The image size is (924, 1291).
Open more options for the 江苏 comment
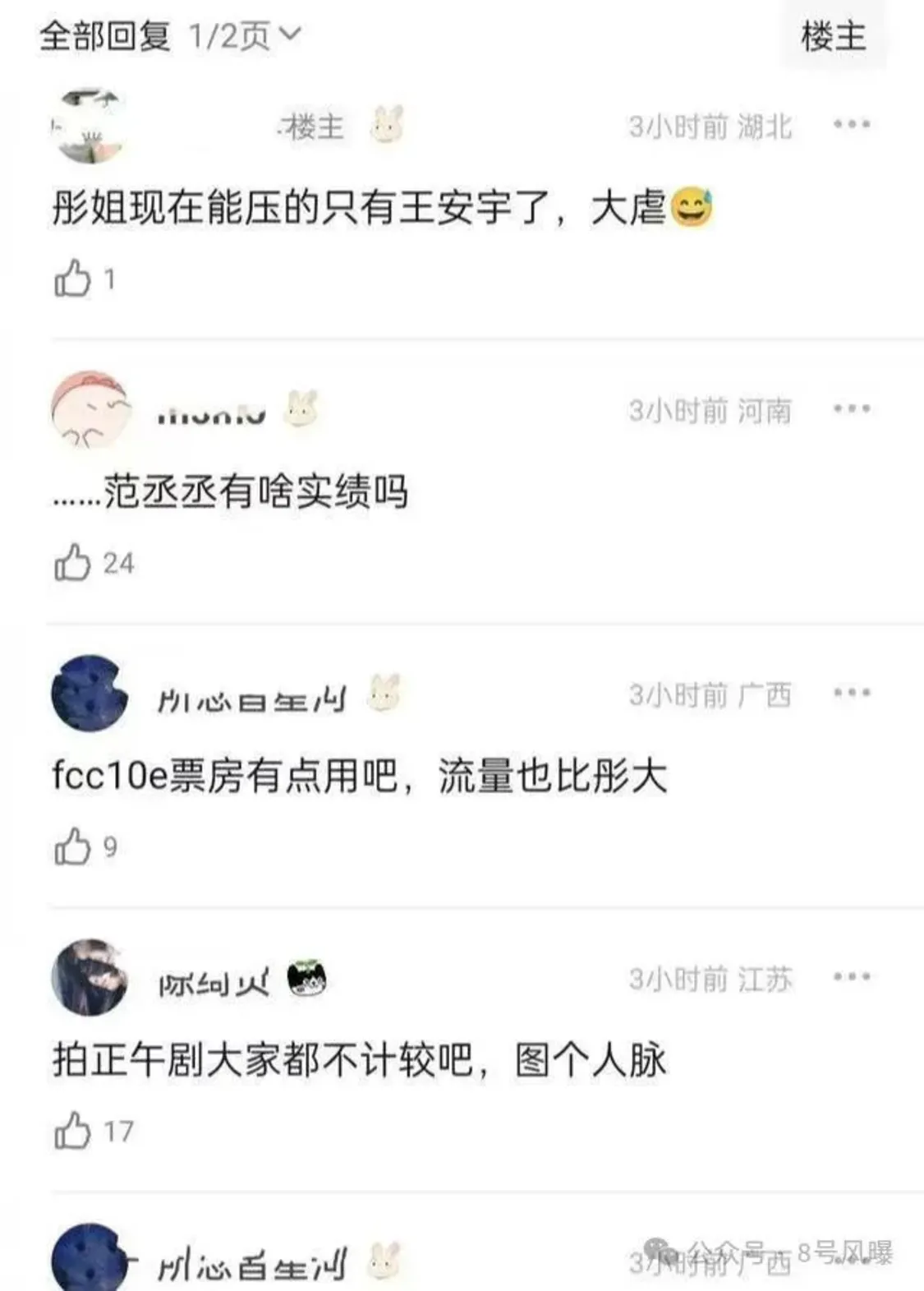click(851, 977)
